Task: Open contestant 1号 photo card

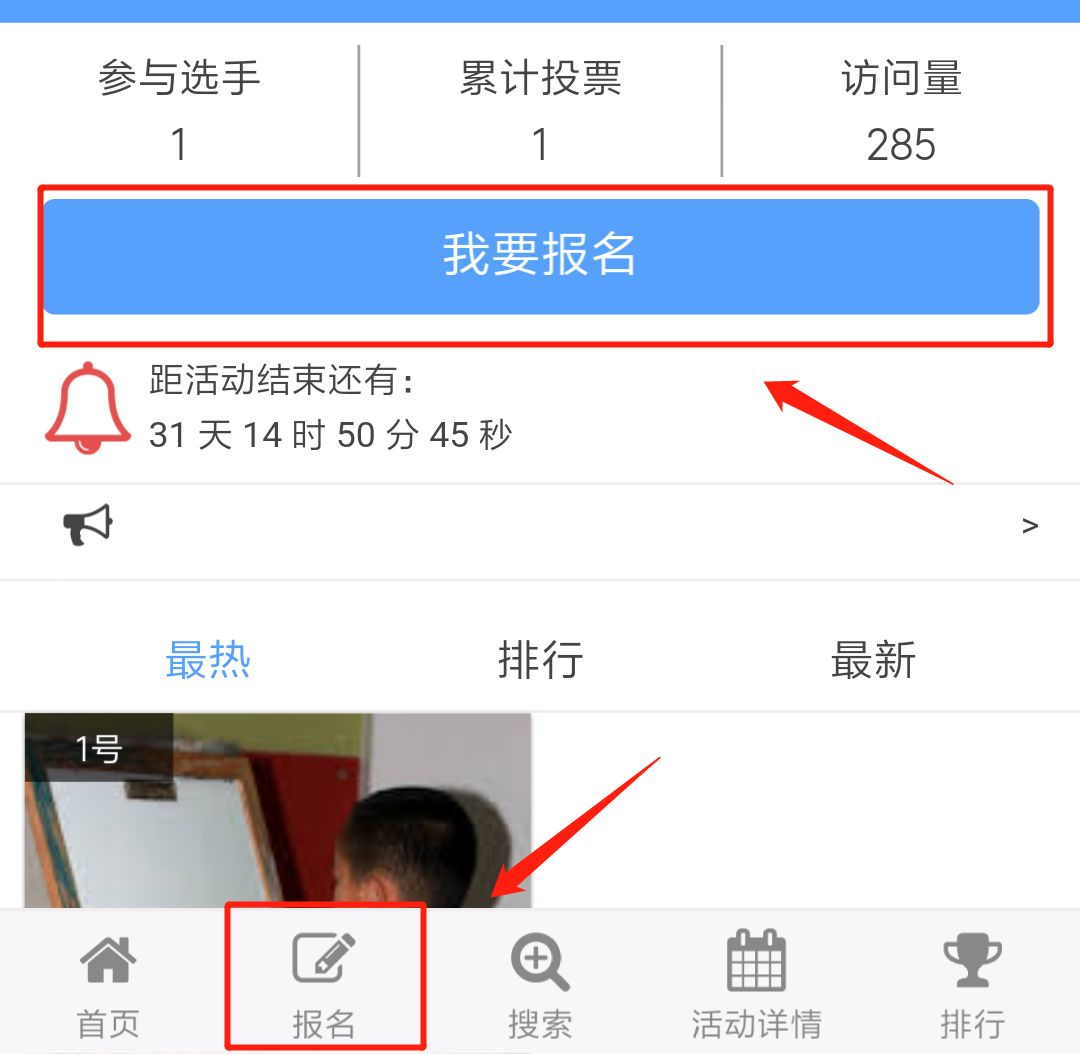Action: click(278, 812)
